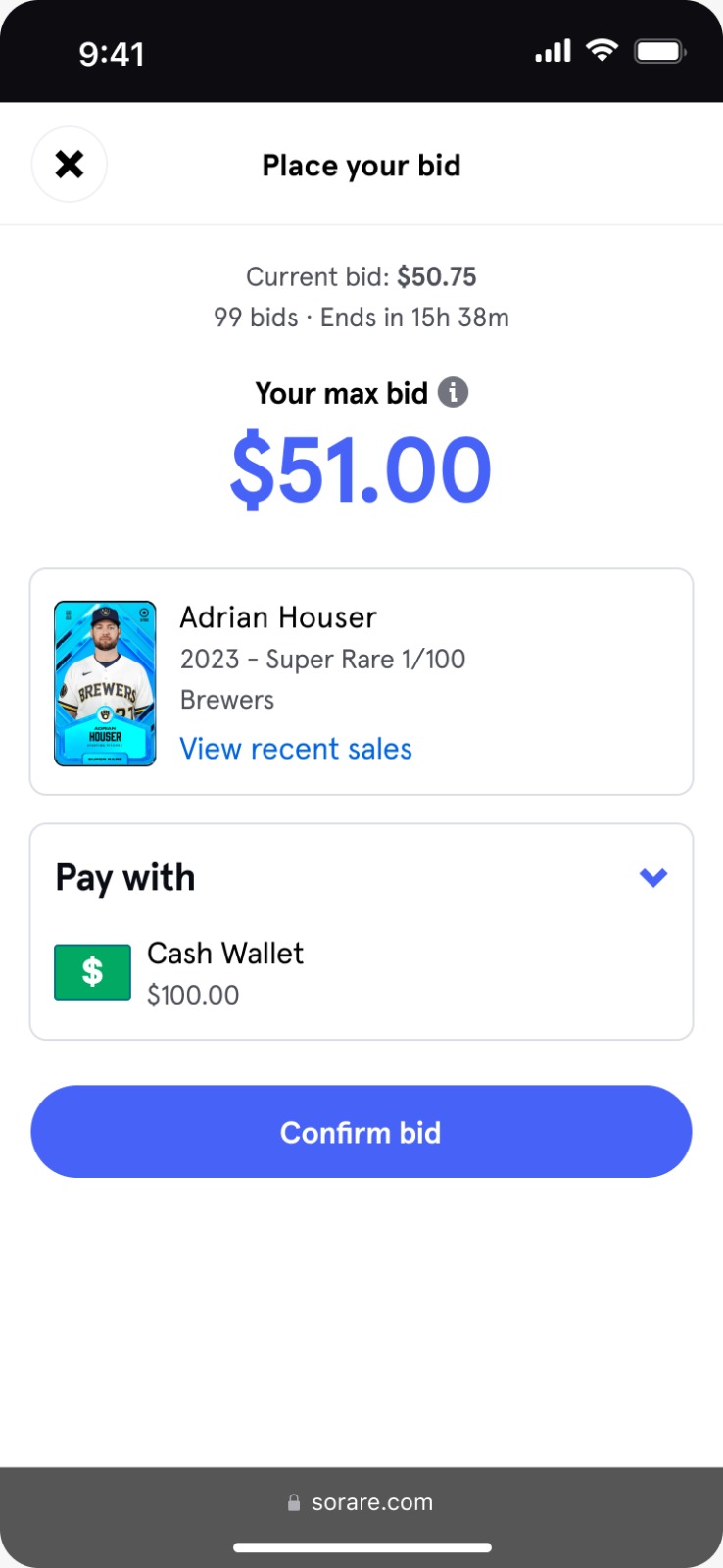The width and height of the screenshot is (723, 1568).
Task: Edit the $51.00 max bid amount
Action: (x=361, y=471)
